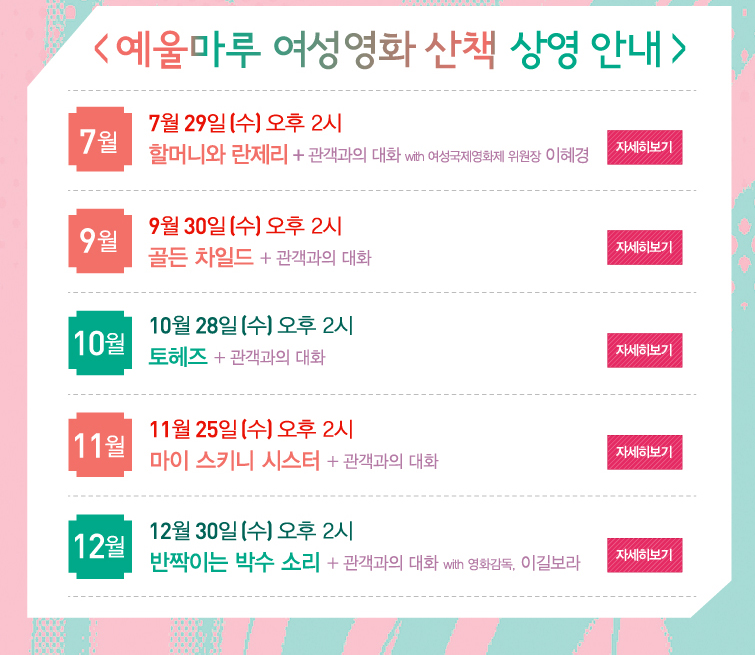
Task: View details of 골든 차일드 screening
Action: (644, 247)
